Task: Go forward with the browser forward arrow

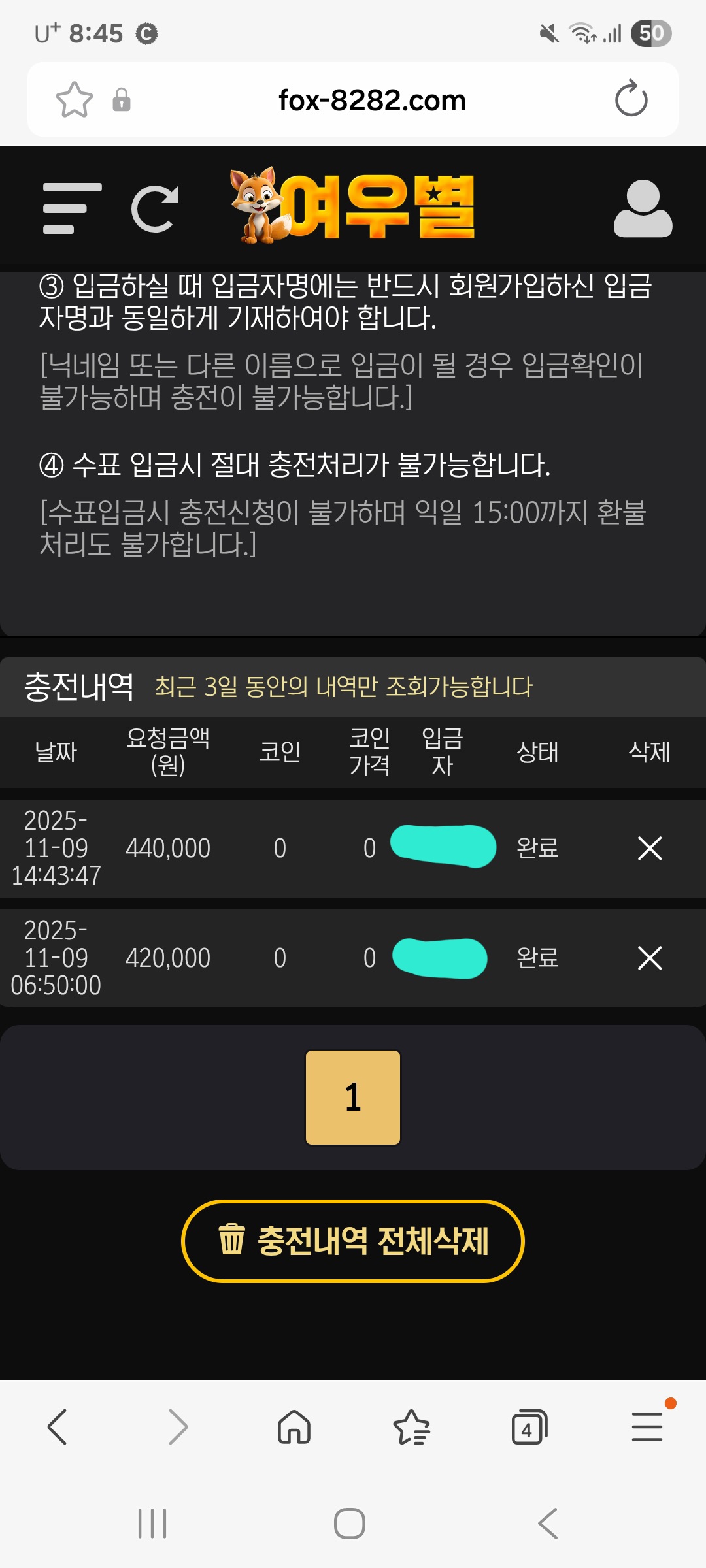Action: tap(178, 1426)
